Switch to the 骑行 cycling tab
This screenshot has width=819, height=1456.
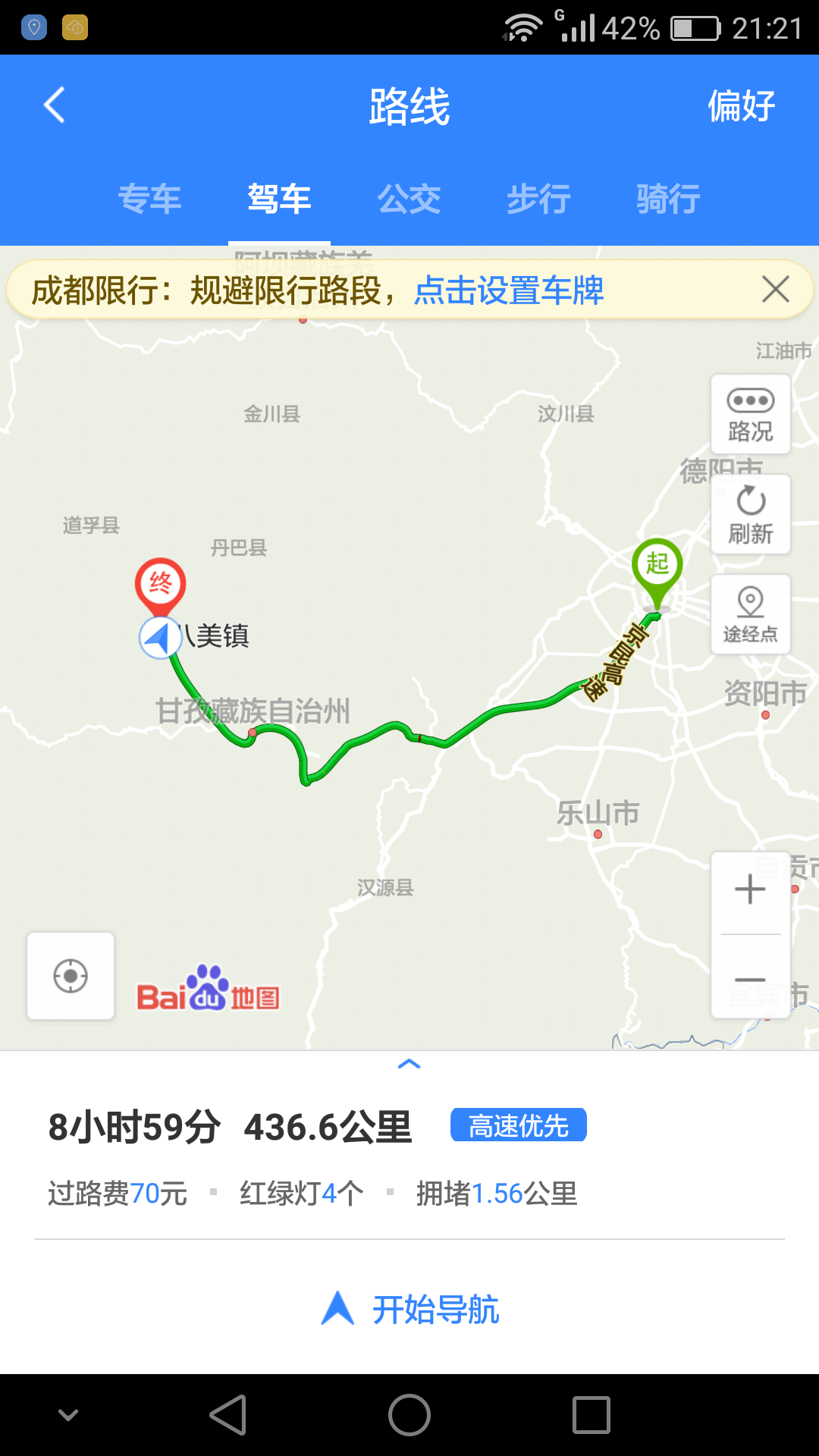668,199
